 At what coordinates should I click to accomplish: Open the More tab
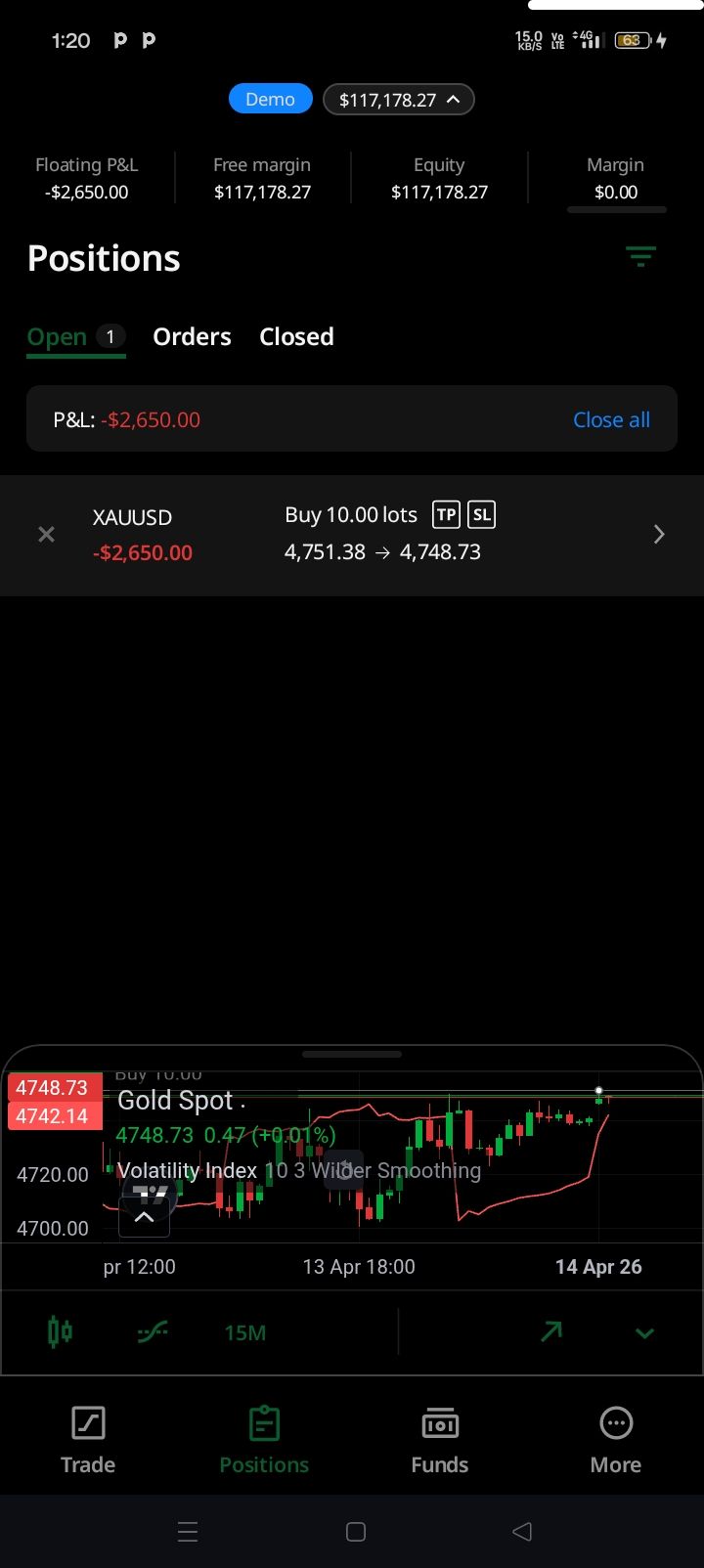(616, 1440)
